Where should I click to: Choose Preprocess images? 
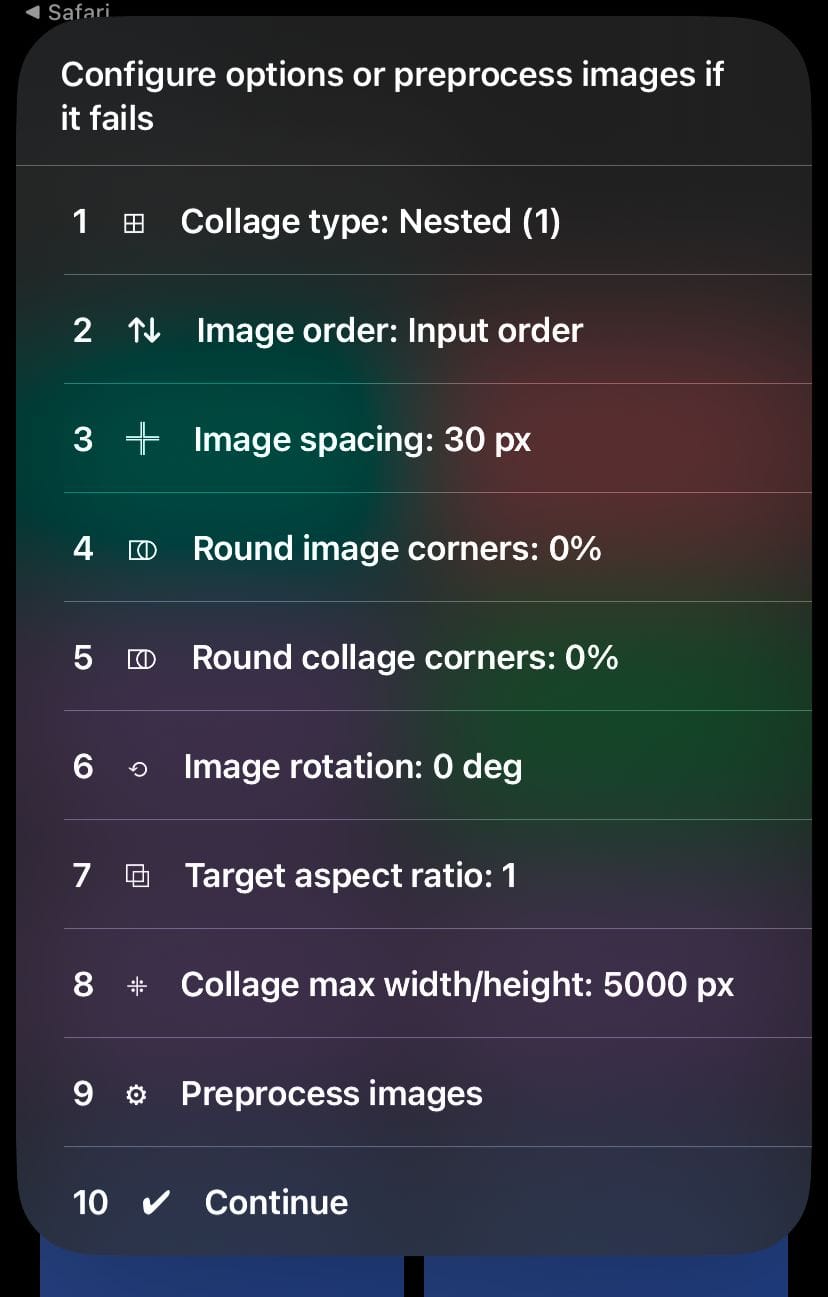point(331,1093)
